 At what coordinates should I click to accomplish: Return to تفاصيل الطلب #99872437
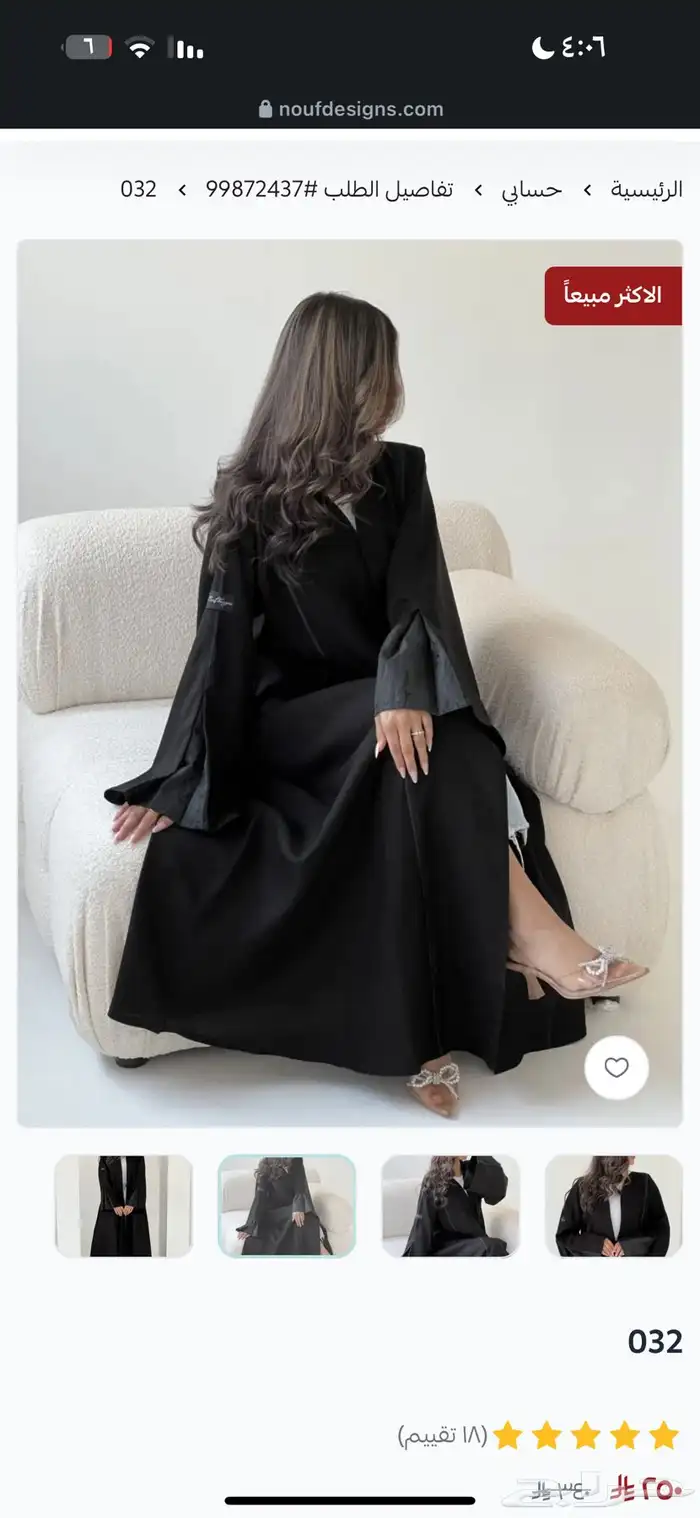tap(329, 189)
